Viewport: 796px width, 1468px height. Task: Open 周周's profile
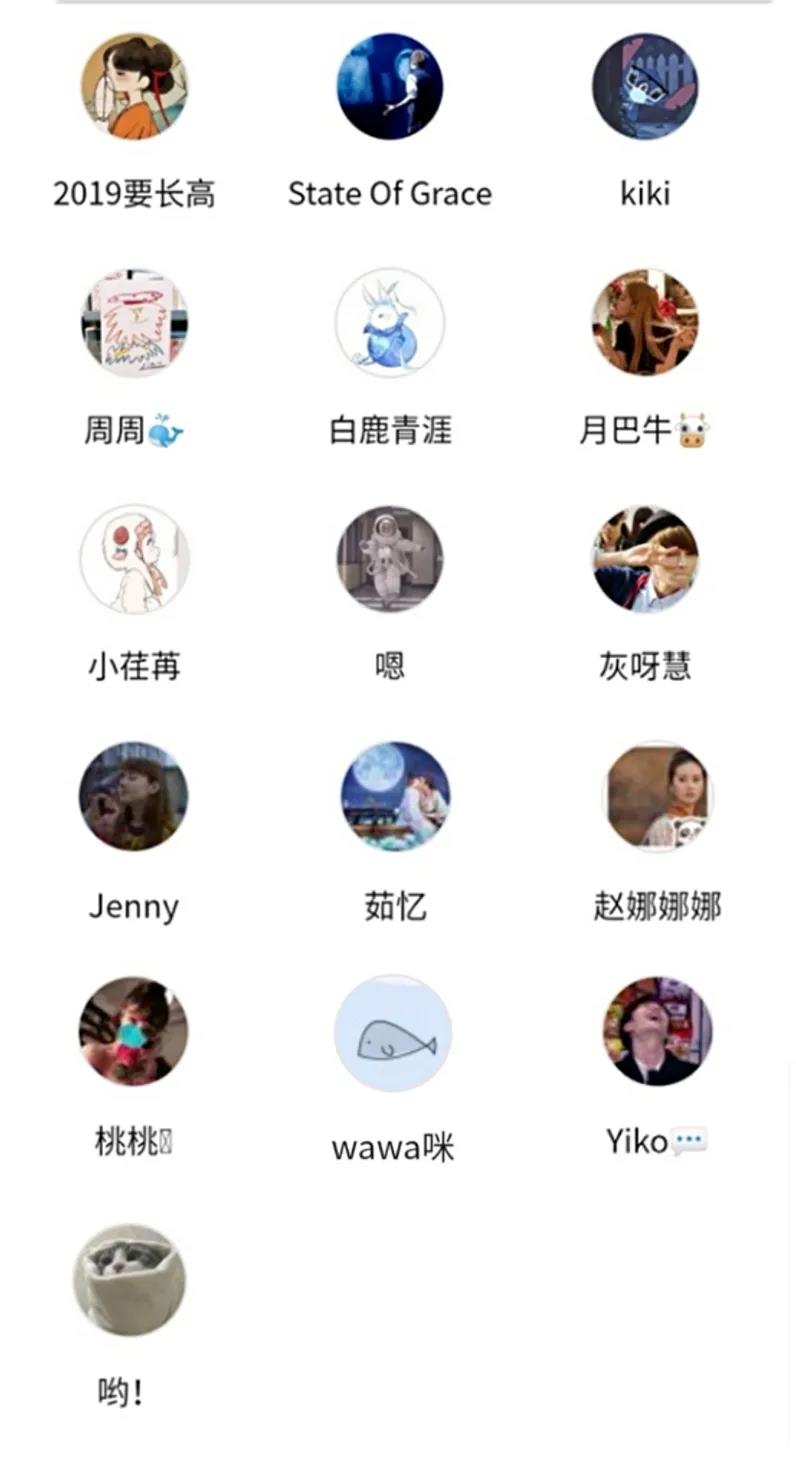click(134, 323)
